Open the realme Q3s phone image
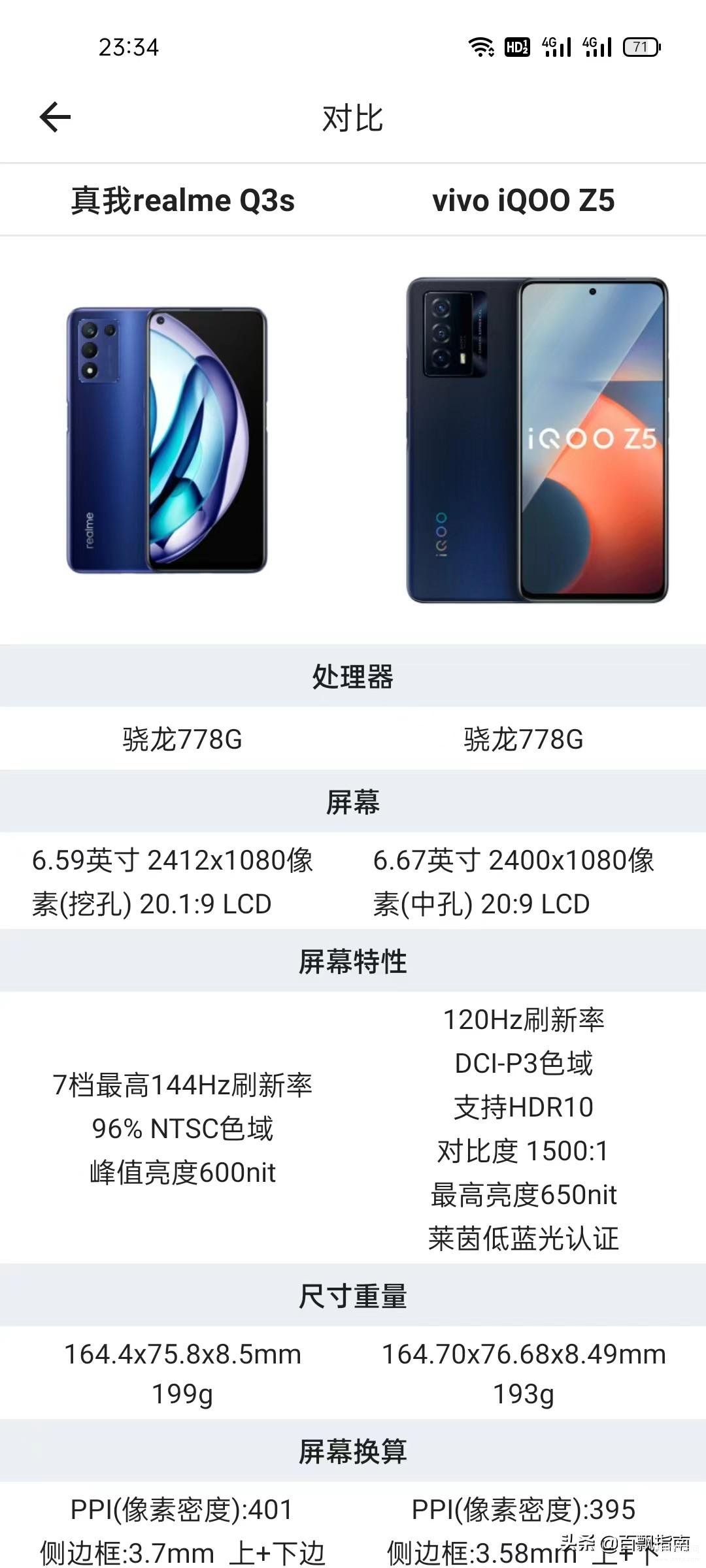This screenshot has height=1568, width=706. pyautogui.click(x=167, y=440)
